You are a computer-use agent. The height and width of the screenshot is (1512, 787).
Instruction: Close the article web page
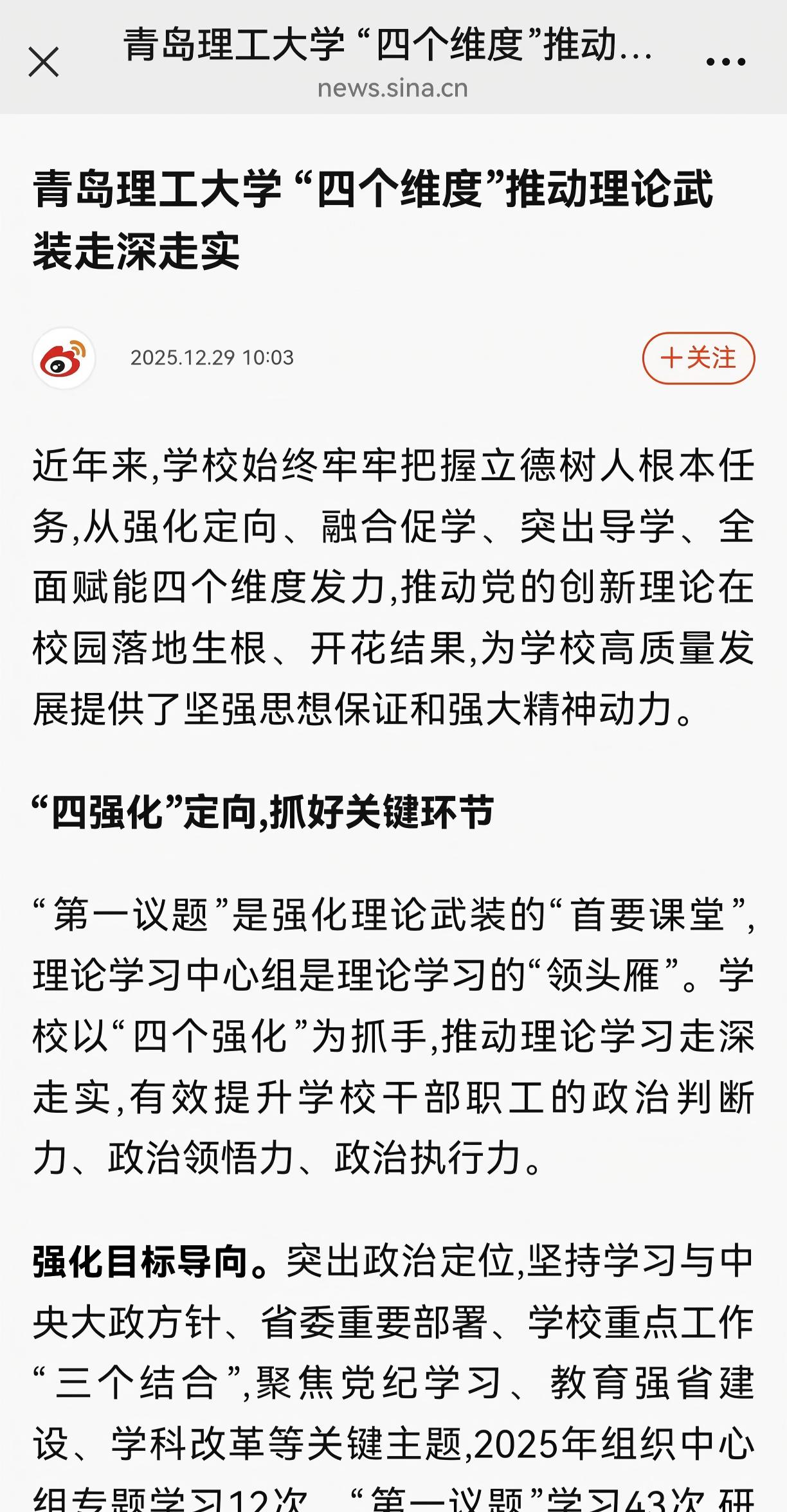pos(44,62)
